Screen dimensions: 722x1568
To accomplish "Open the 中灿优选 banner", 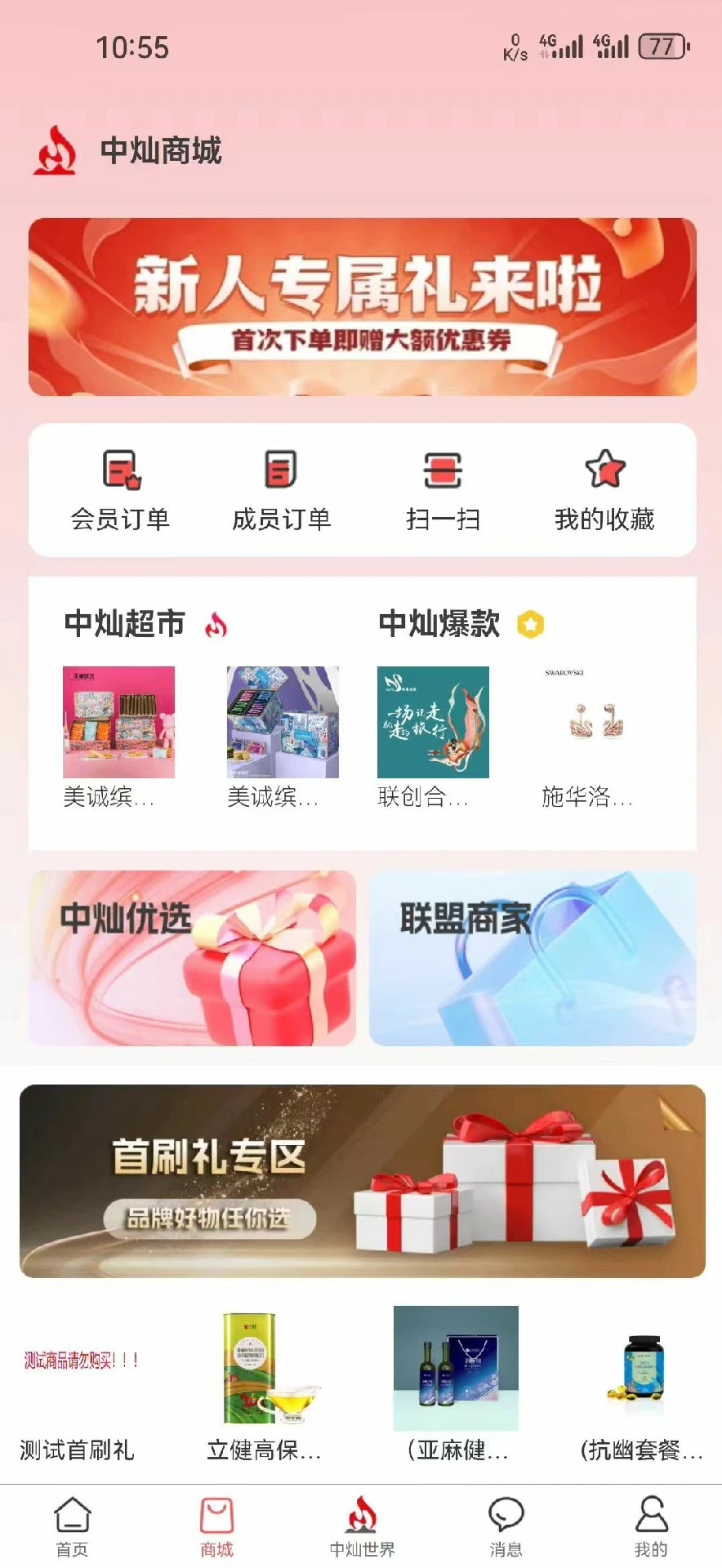I will coord(193,960).
